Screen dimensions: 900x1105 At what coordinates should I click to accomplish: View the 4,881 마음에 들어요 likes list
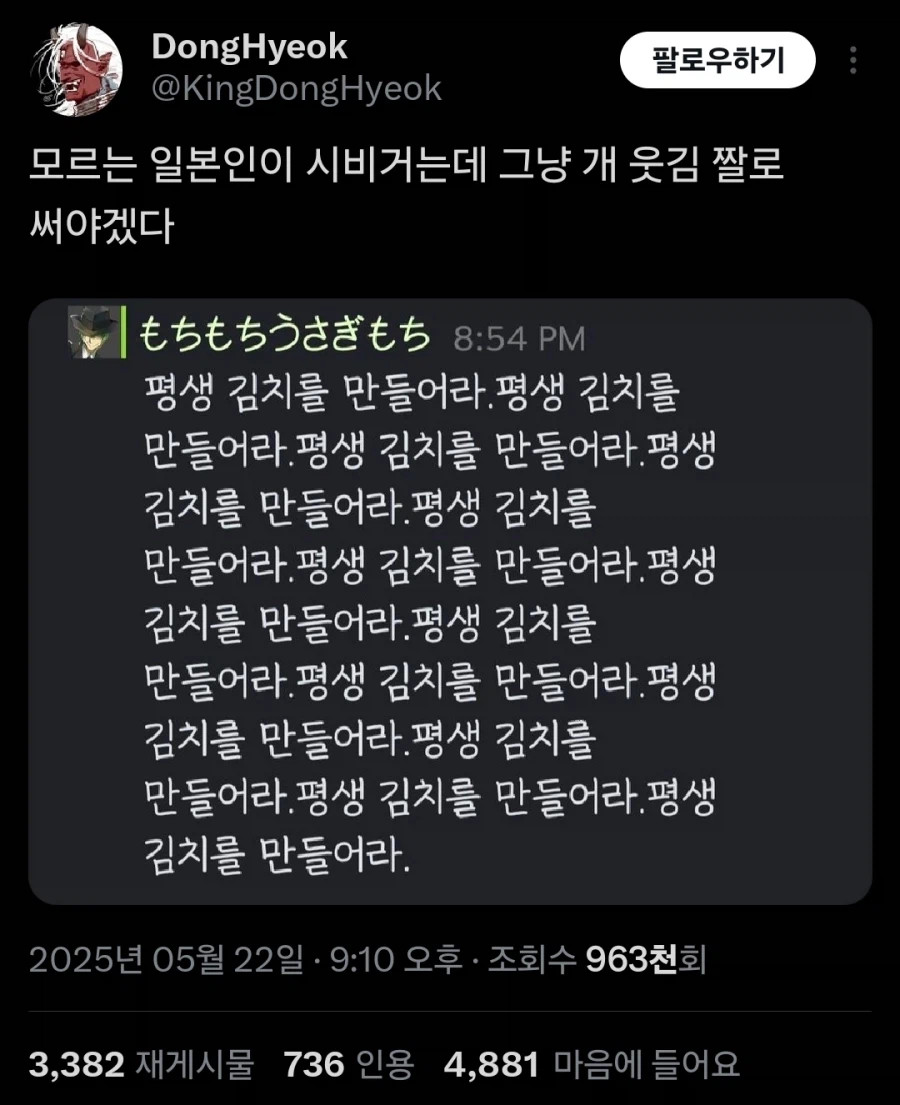[592, 1065]
